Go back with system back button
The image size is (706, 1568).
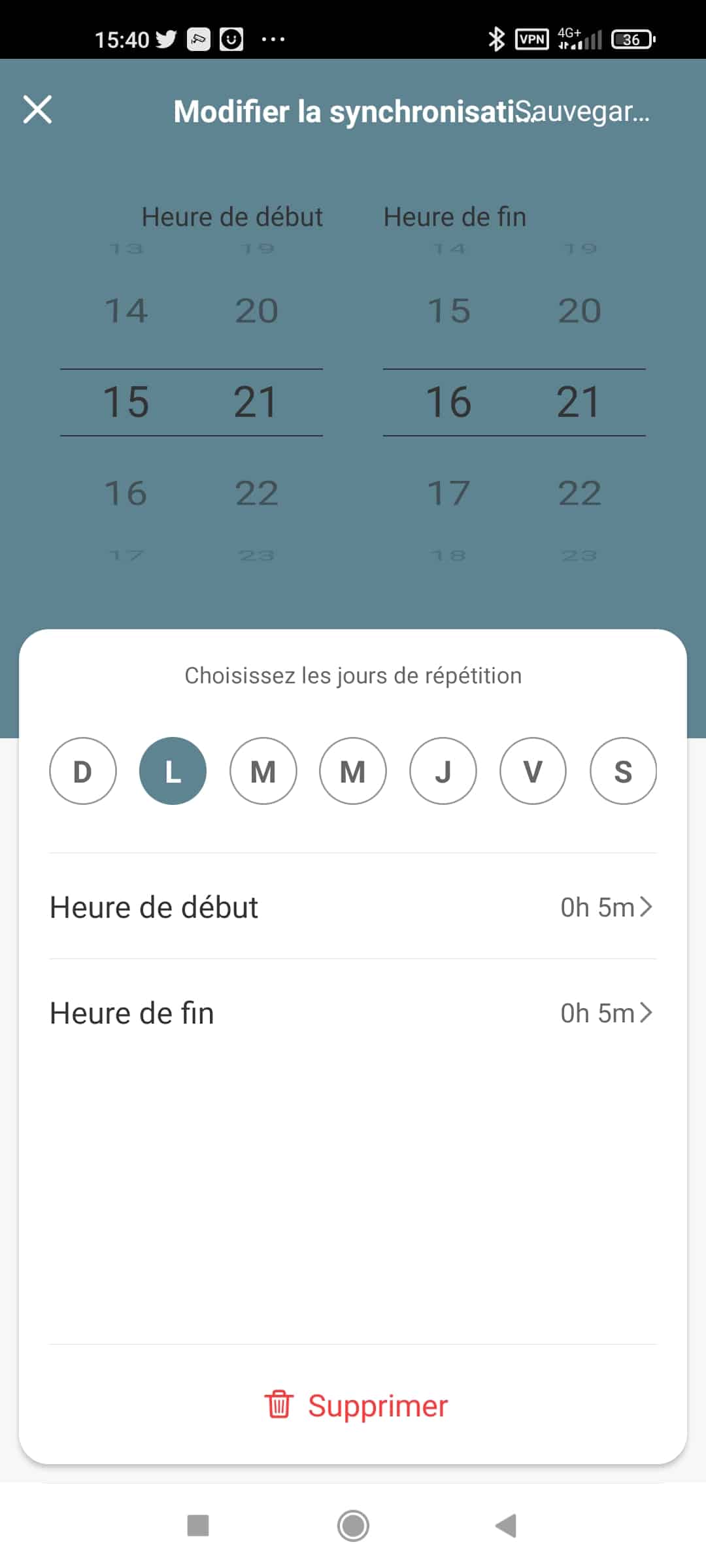[x=507, y=1526]
